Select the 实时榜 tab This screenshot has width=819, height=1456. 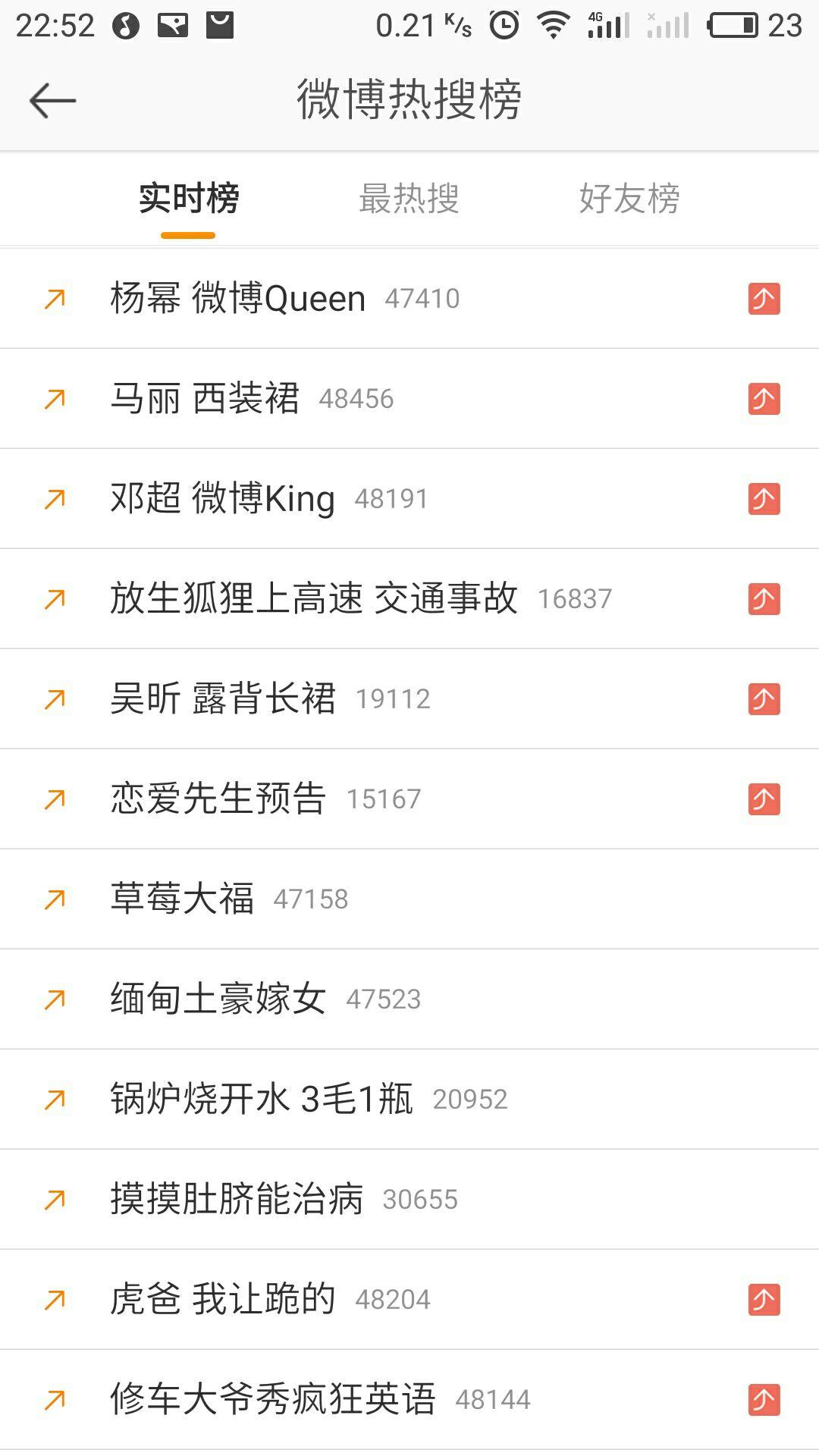click(x=189, y=199)
